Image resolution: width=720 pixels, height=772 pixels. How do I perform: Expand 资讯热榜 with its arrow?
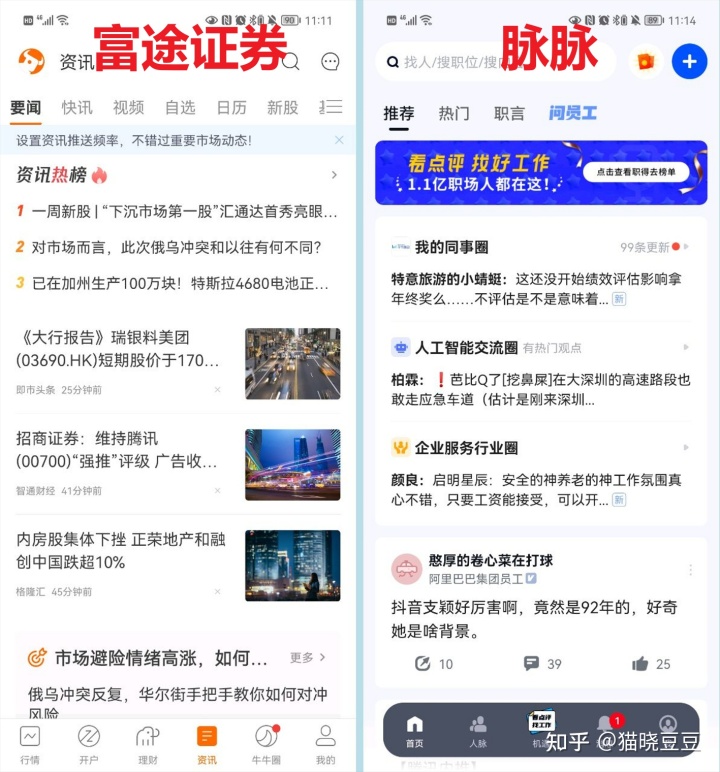click(334, 174)
